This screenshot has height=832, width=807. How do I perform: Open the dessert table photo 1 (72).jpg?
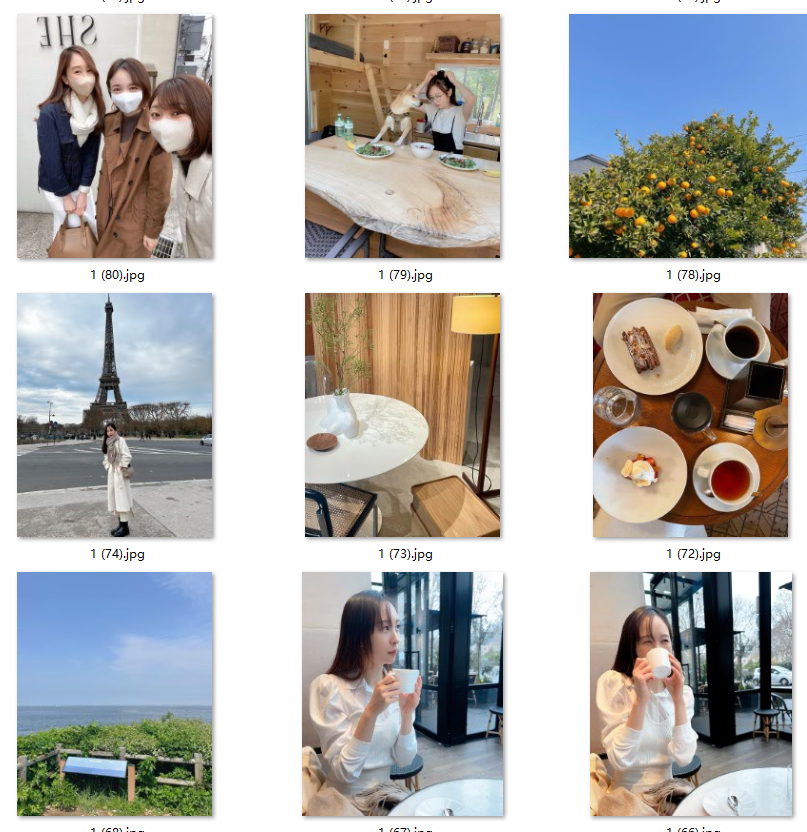[691, 415]
